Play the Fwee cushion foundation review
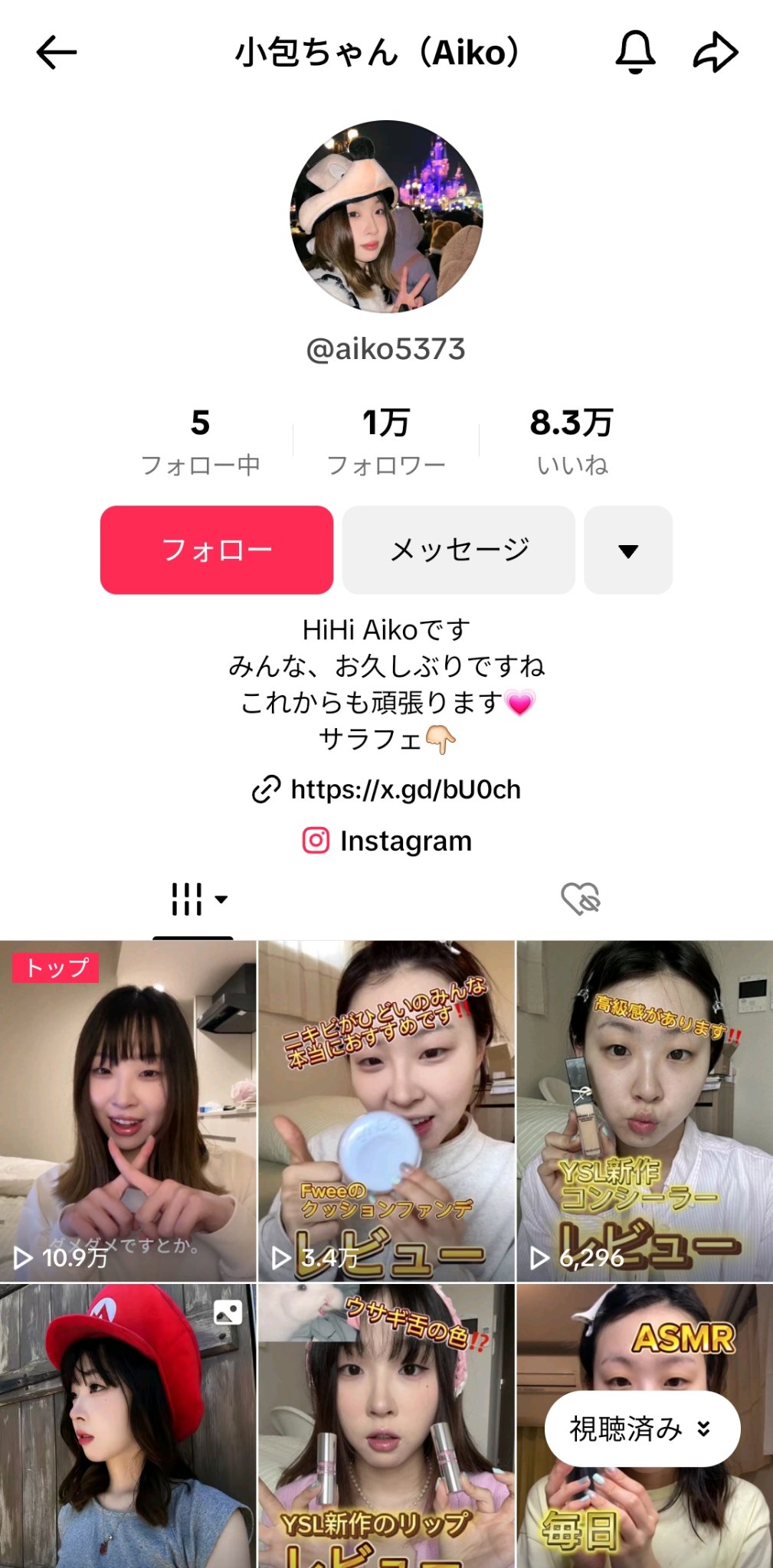This screenshot has height=1568, width=773. 386,1110
